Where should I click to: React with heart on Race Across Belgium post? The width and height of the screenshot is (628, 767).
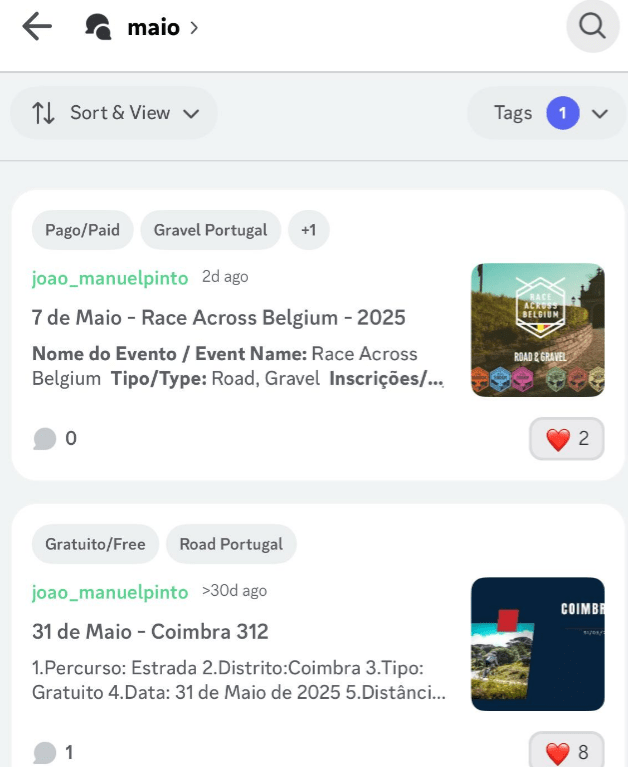(x=566, y=438)
